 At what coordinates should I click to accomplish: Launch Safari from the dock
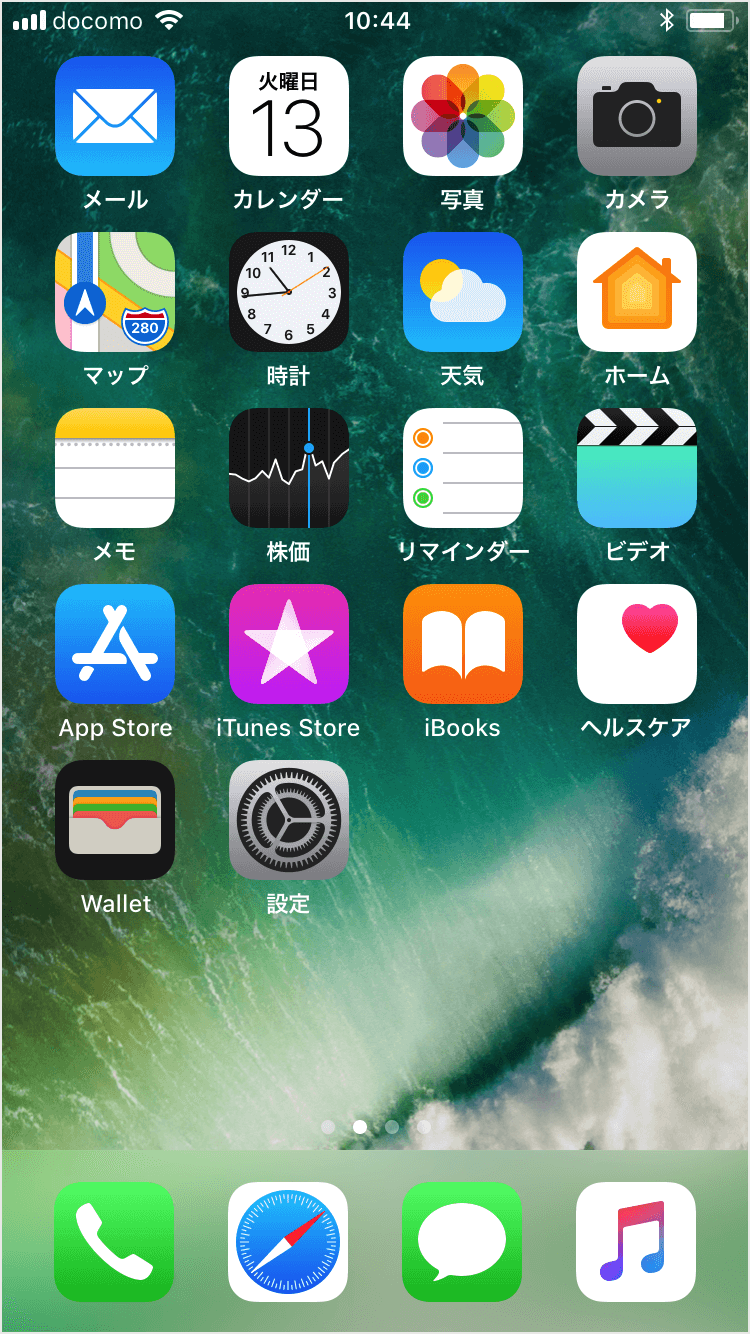coord(288,1242)
